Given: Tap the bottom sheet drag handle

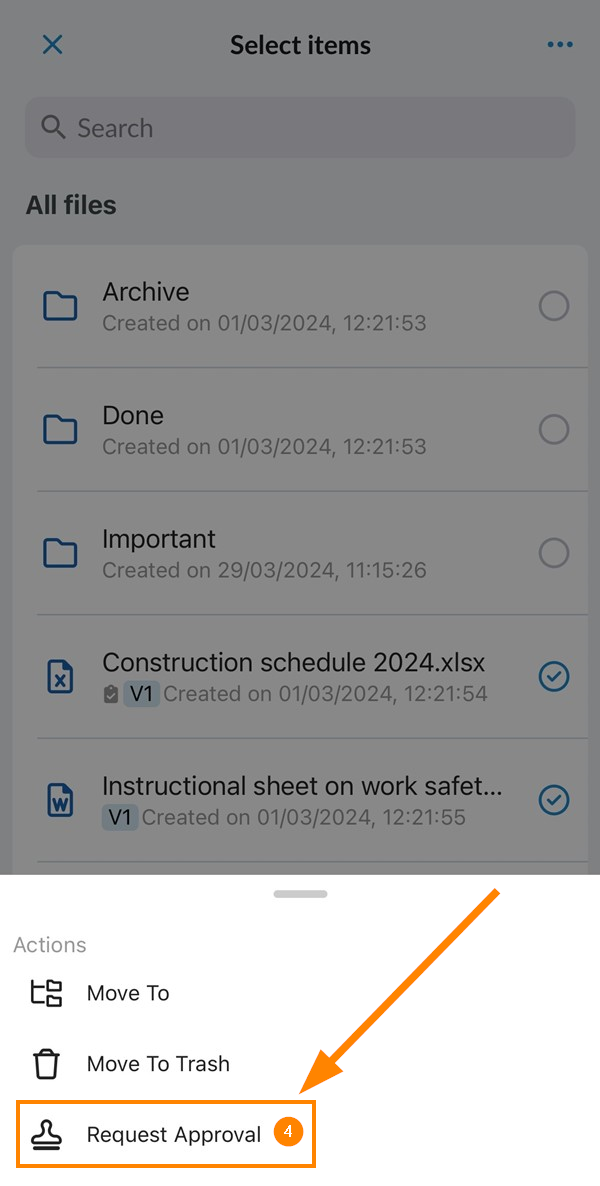Looking at the screenshot, I should (x=300, y=893).
